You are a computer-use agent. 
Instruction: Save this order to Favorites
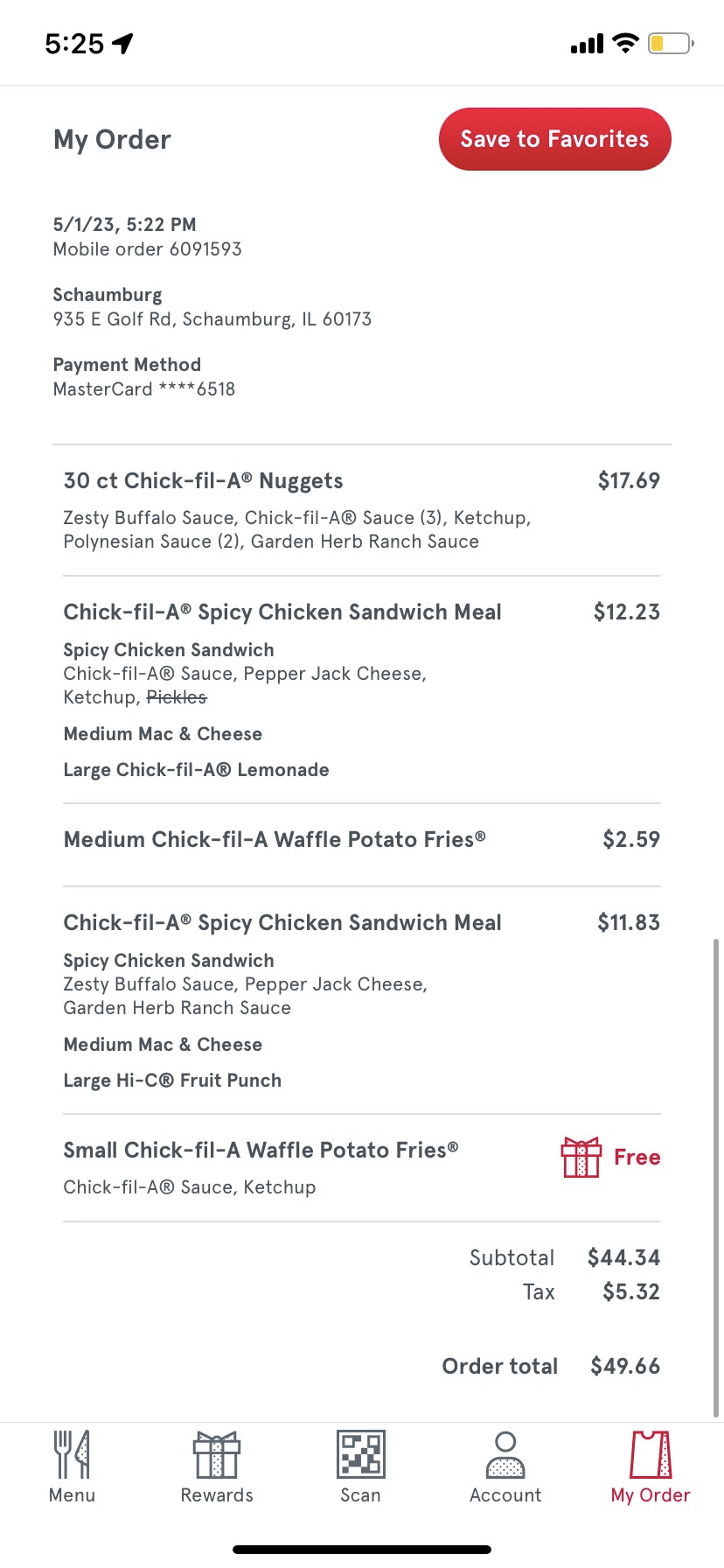[x=554, y=139]
